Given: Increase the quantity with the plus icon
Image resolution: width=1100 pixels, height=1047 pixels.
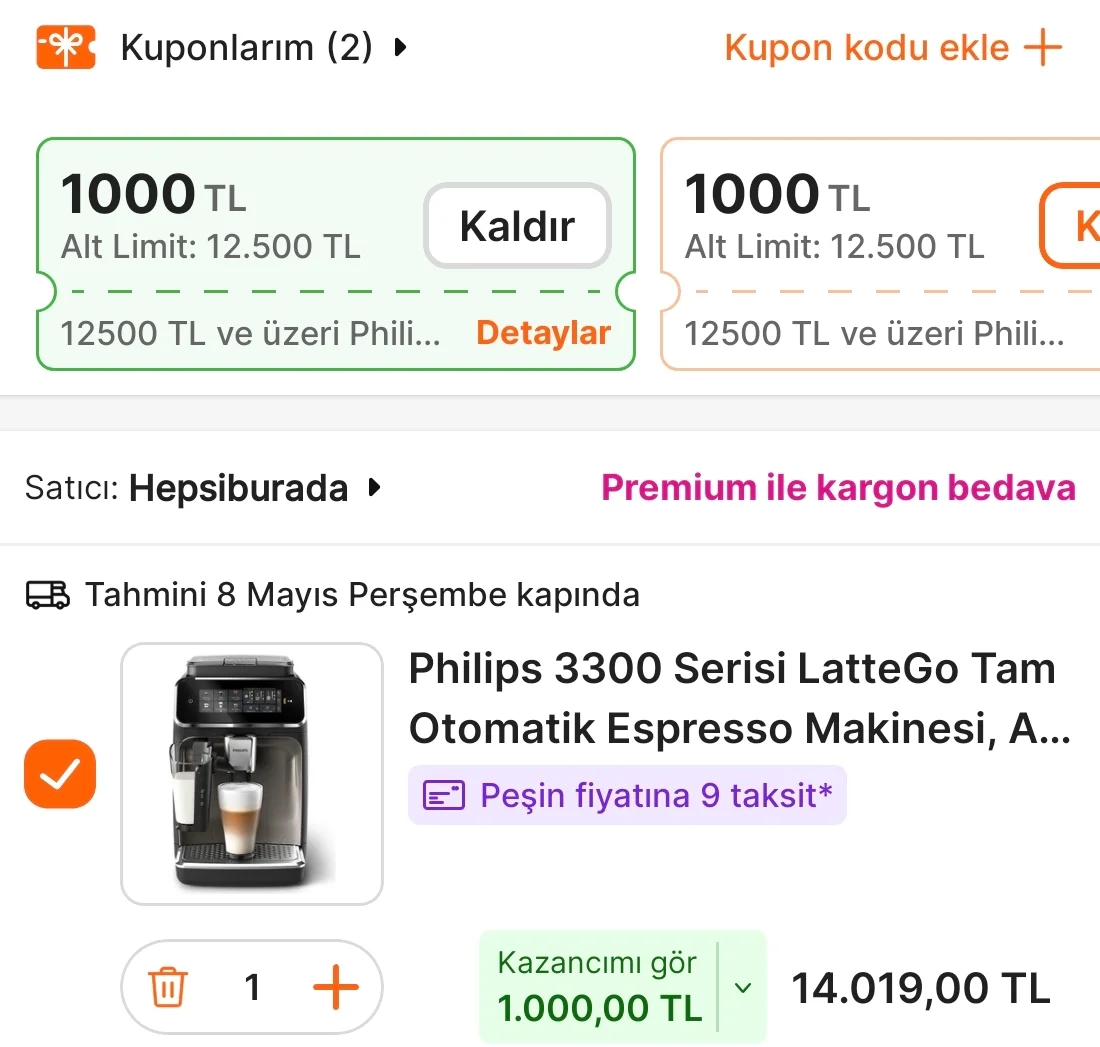Looking at the screenshot, I should click(x=336, y=988).
